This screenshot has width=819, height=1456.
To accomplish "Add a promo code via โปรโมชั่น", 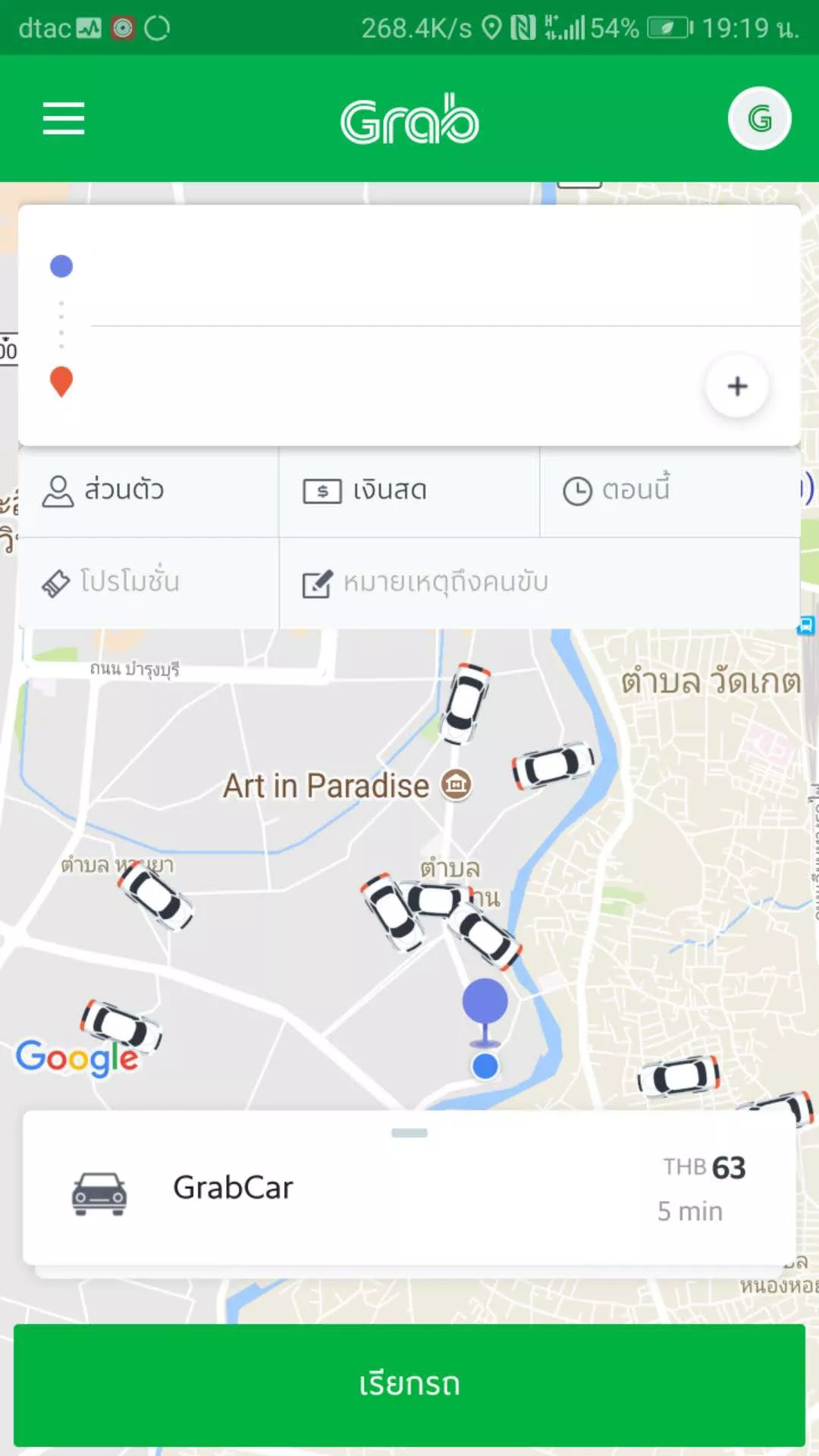I will [x=149, y=582].
